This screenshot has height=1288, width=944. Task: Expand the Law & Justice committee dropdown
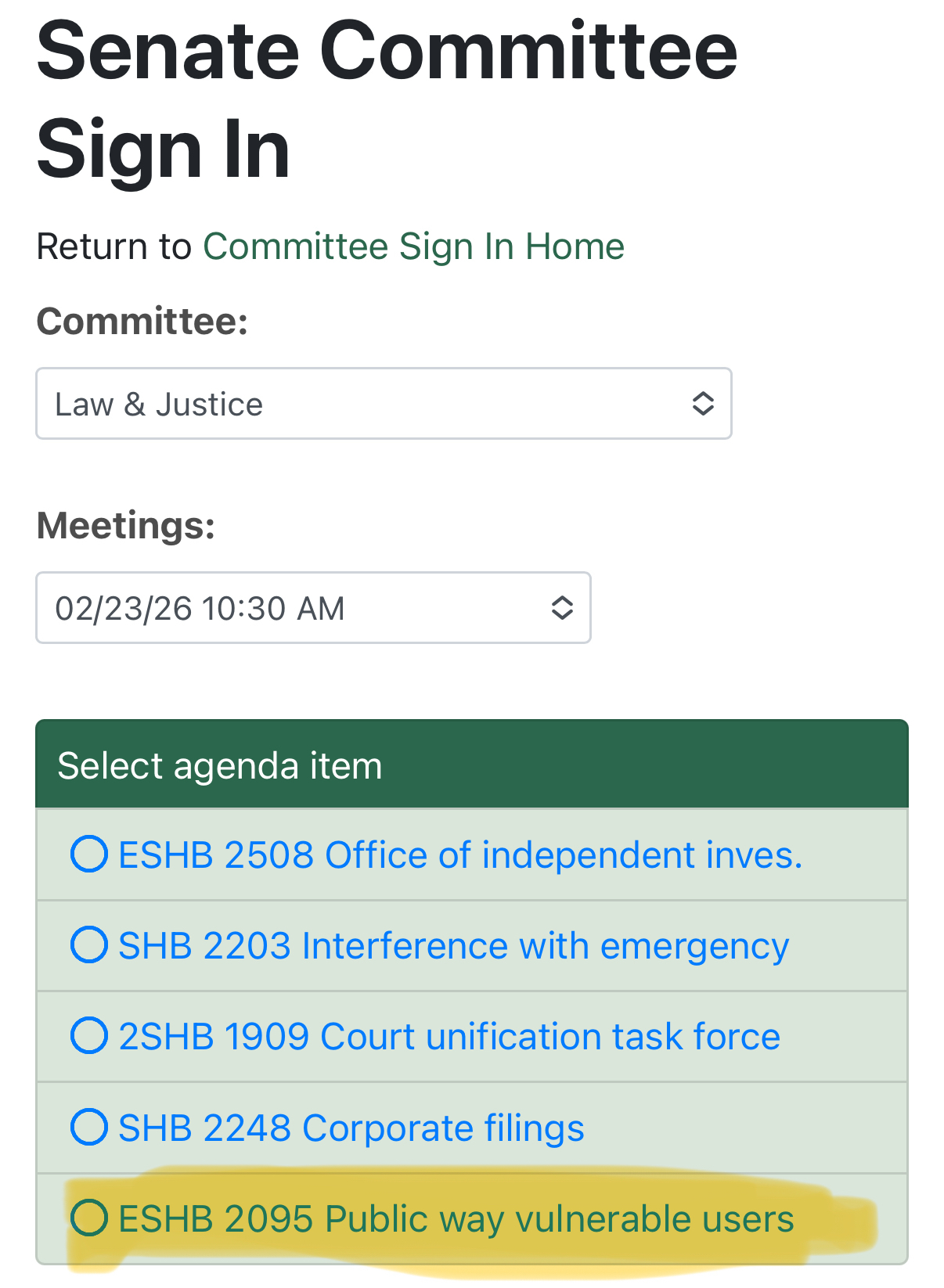coord(384,404)
